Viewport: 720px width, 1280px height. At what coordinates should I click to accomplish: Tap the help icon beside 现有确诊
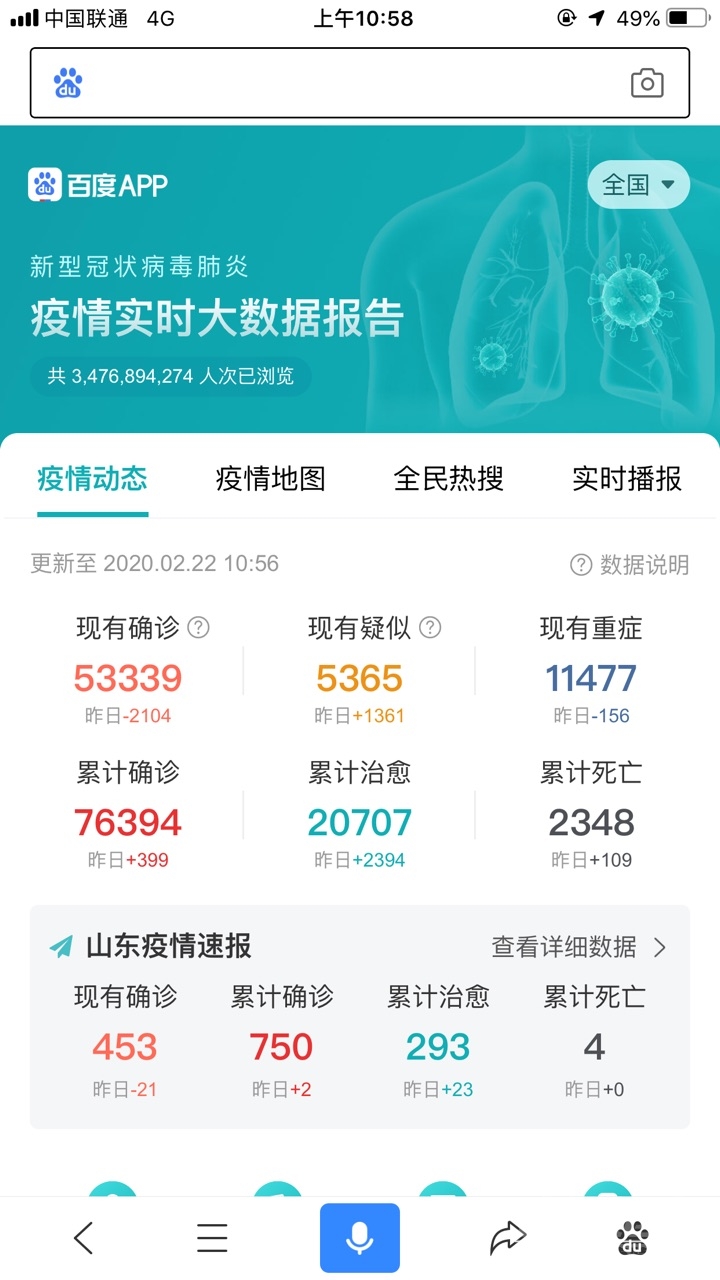199,628
